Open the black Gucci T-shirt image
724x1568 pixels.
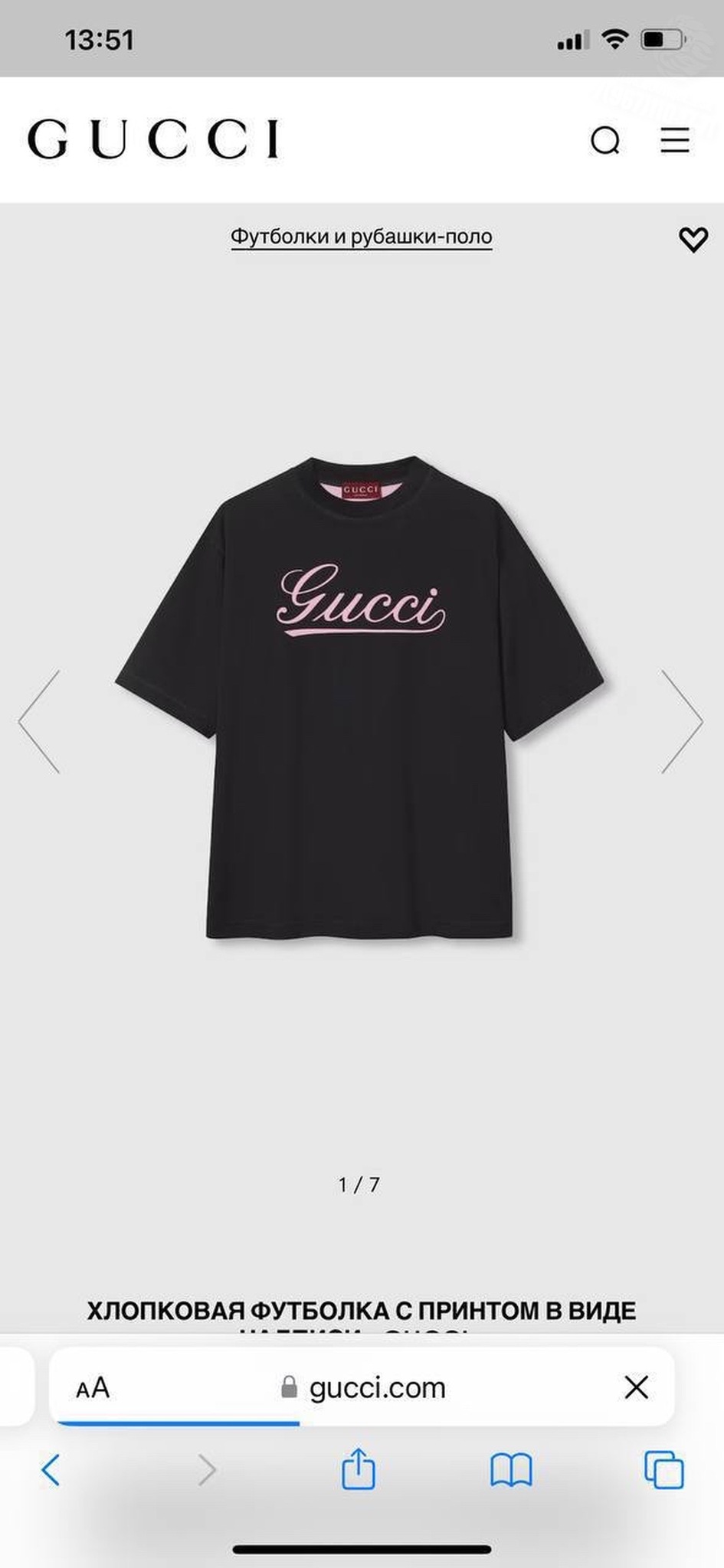click(360, 697)
